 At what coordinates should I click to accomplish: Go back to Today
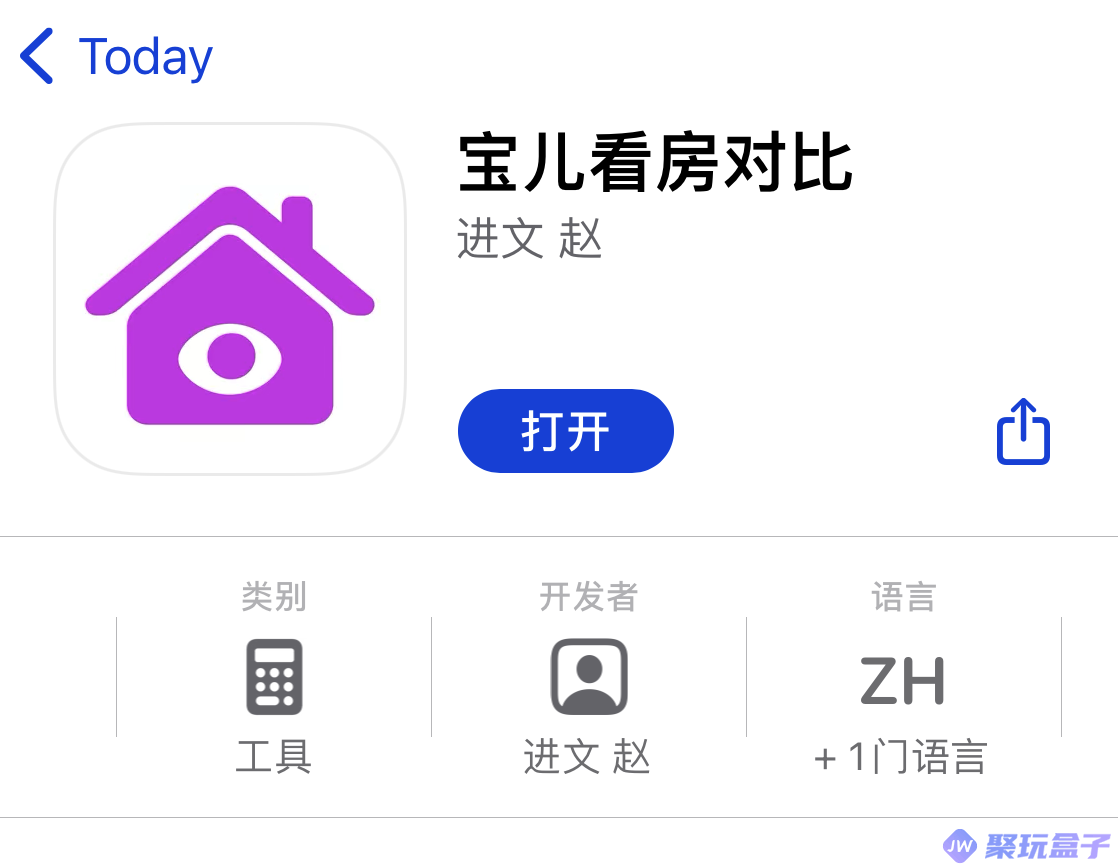point(116,57)
